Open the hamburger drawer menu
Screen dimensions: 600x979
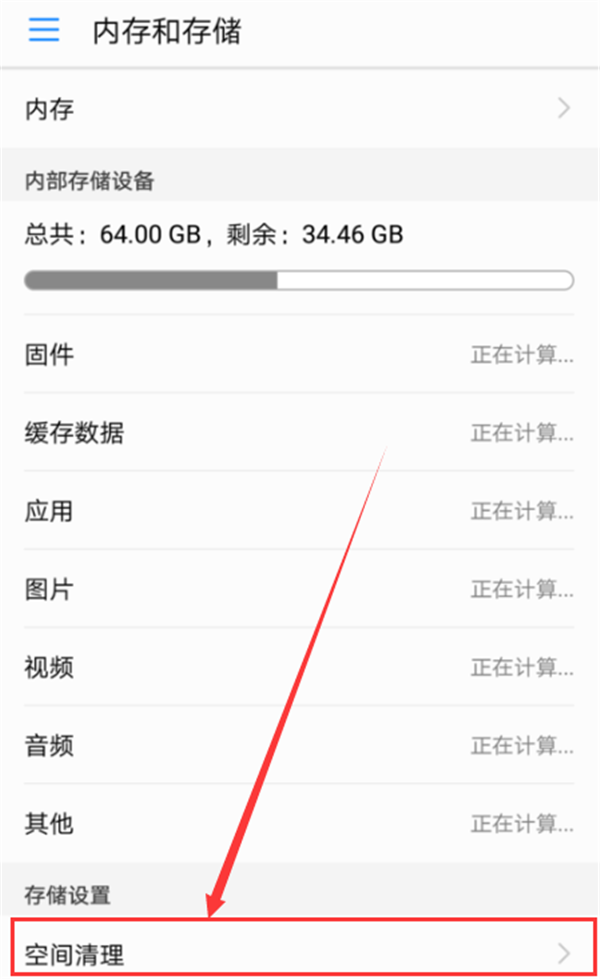point(44,31)
